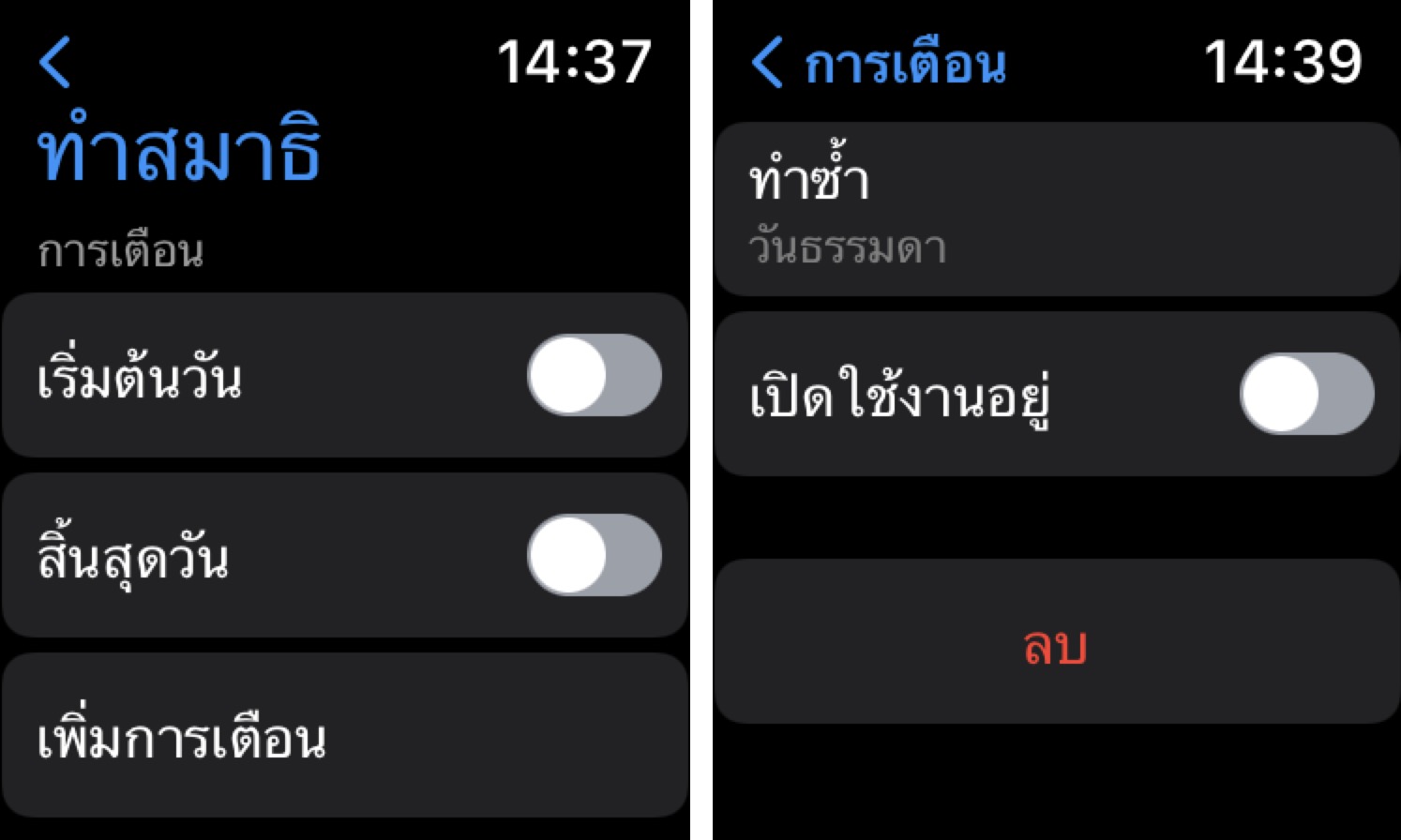This screenshot has width=1401, height=840.
Task: Open เพิ่มการเตือน to add a reminder
Action: coord(345,736)
